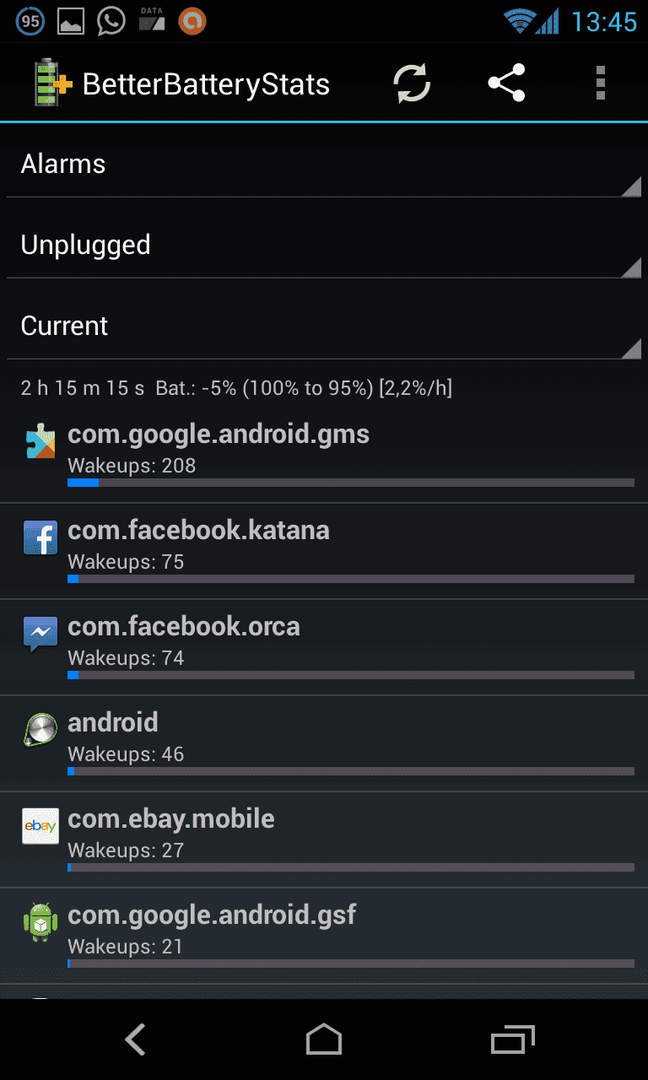Go back with the system back button
Viewport: 648px width, 1080px height.
(x=136, y=1039)
